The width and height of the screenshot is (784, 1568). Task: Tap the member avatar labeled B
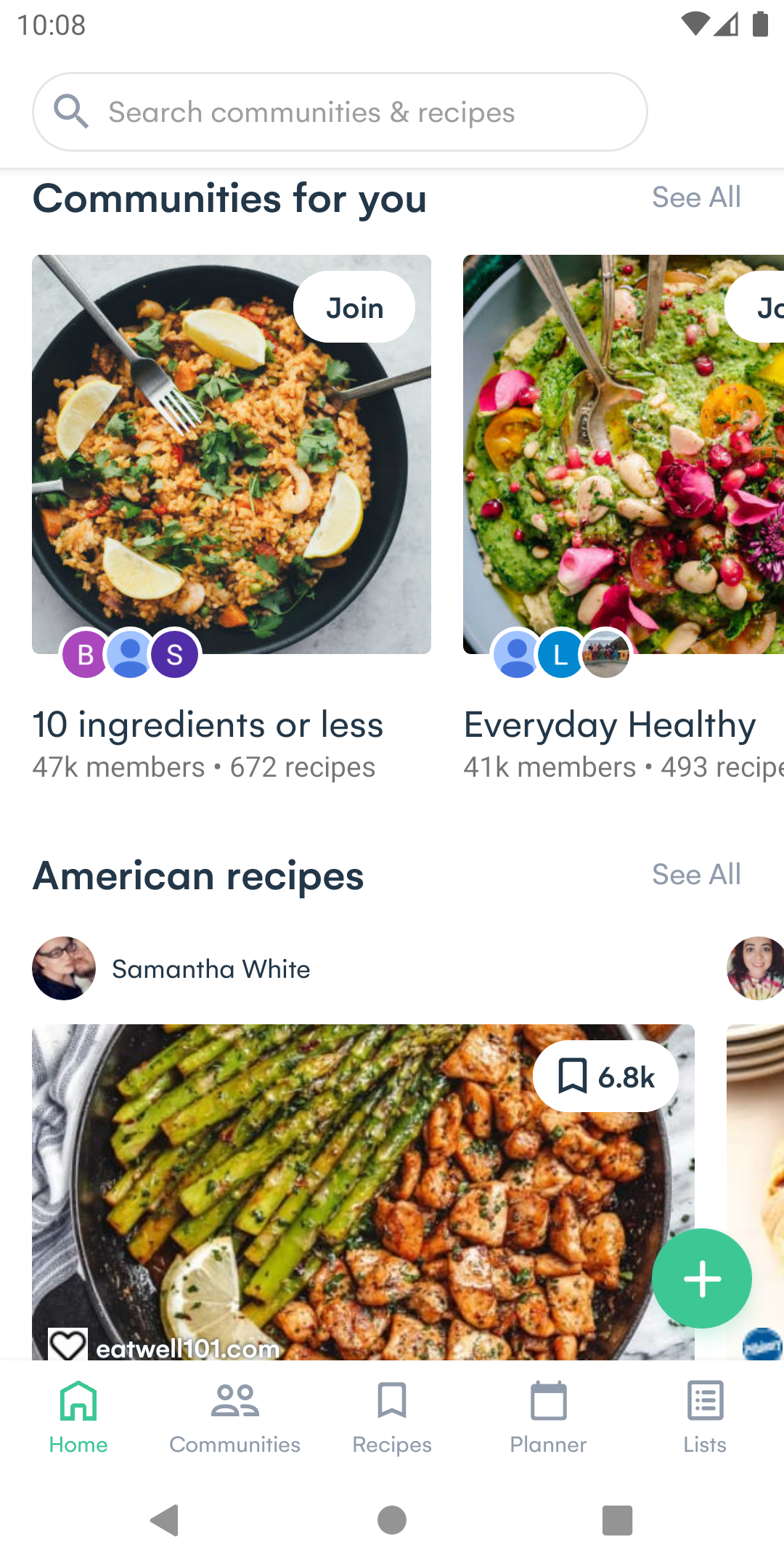86,654
